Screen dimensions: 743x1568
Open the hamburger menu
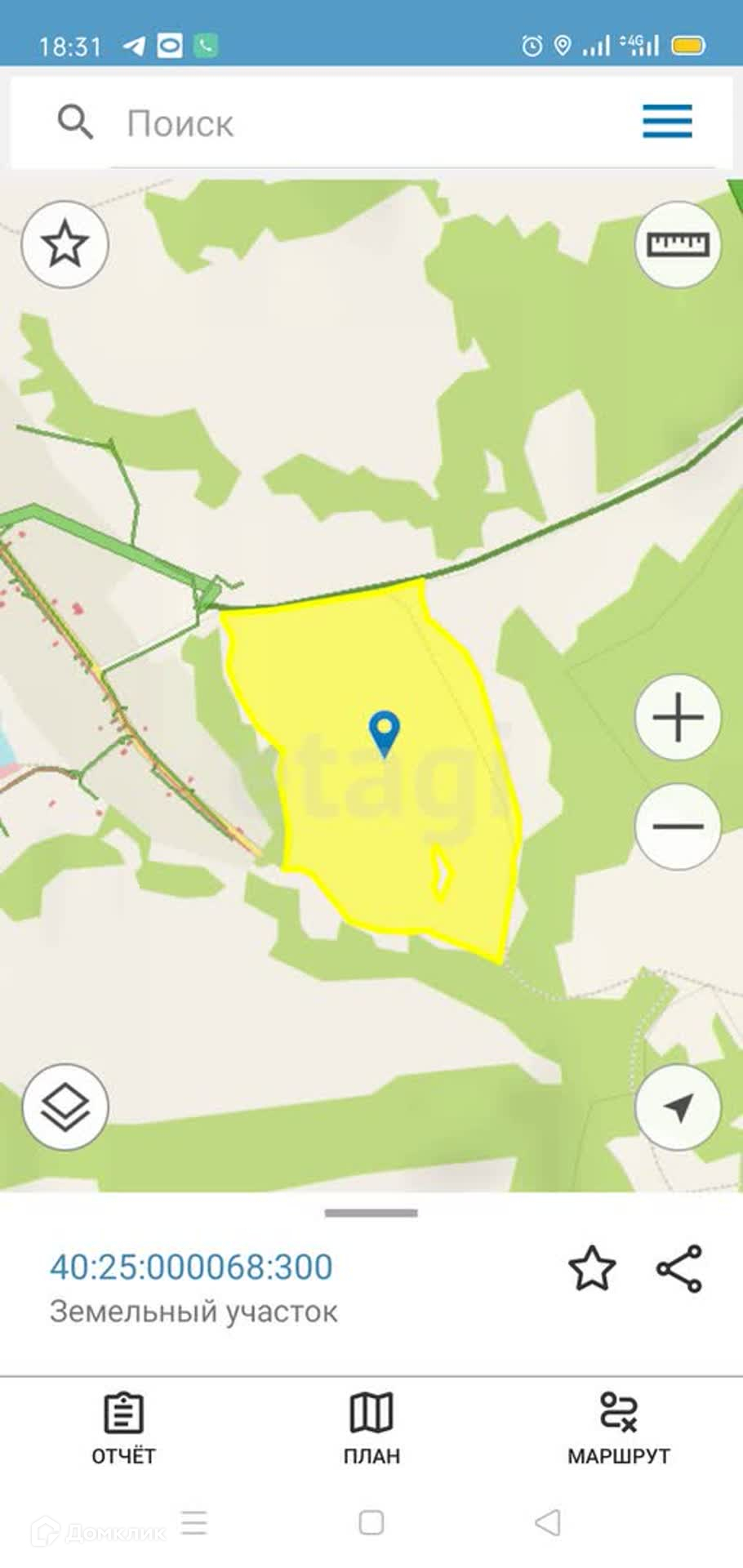click(x=667, y=122)
